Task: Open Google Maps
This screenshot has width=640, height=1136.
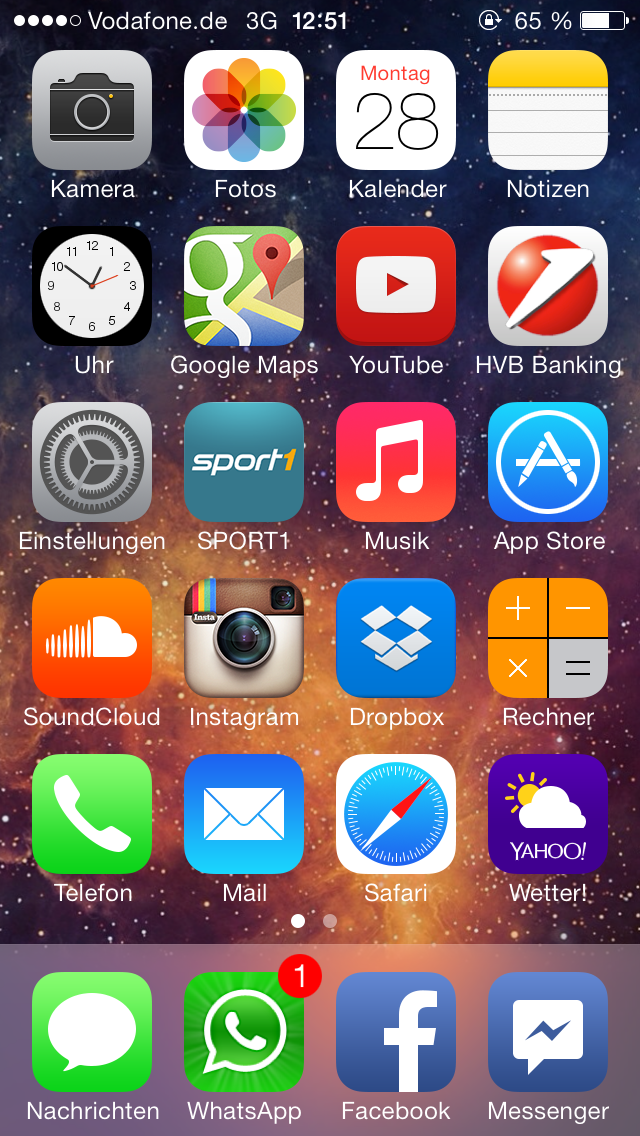Action: click(x=244, y=286)
